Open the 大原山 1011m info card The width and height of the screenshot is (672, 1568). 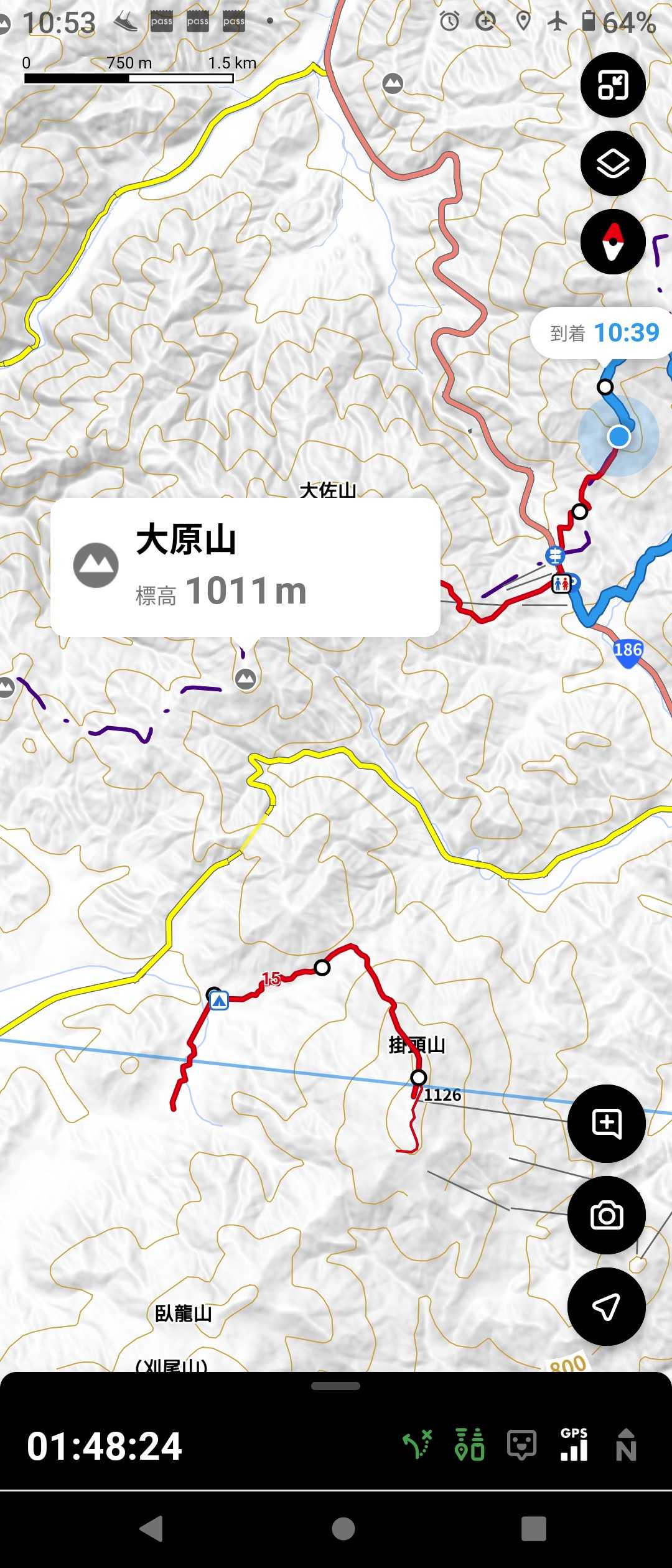tap(245, 567)
